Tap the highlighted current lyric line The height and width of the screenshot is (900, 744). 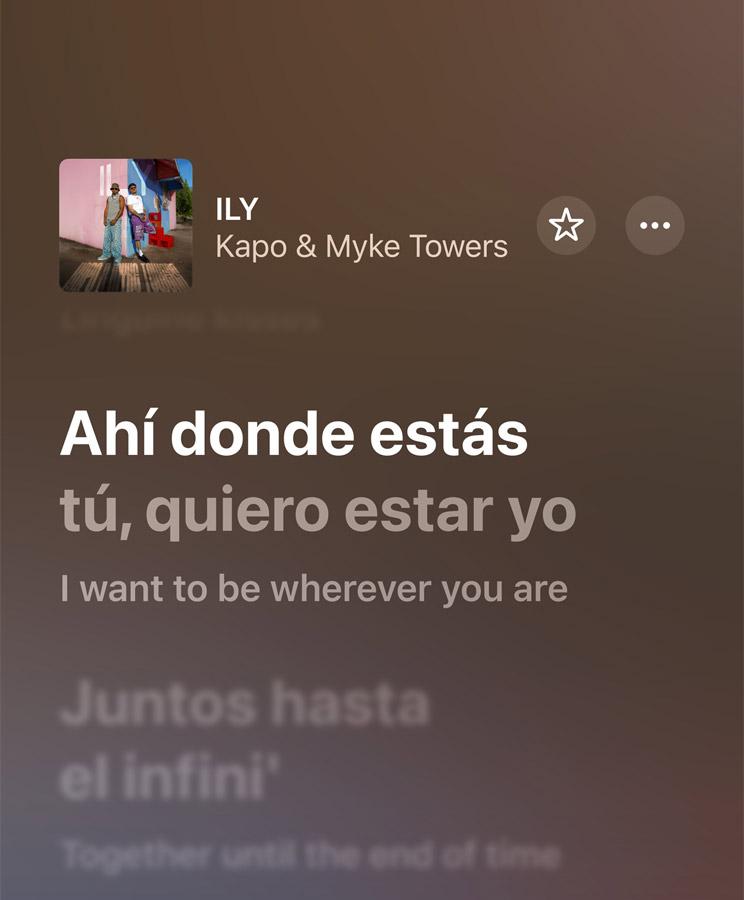click(294, 434)
